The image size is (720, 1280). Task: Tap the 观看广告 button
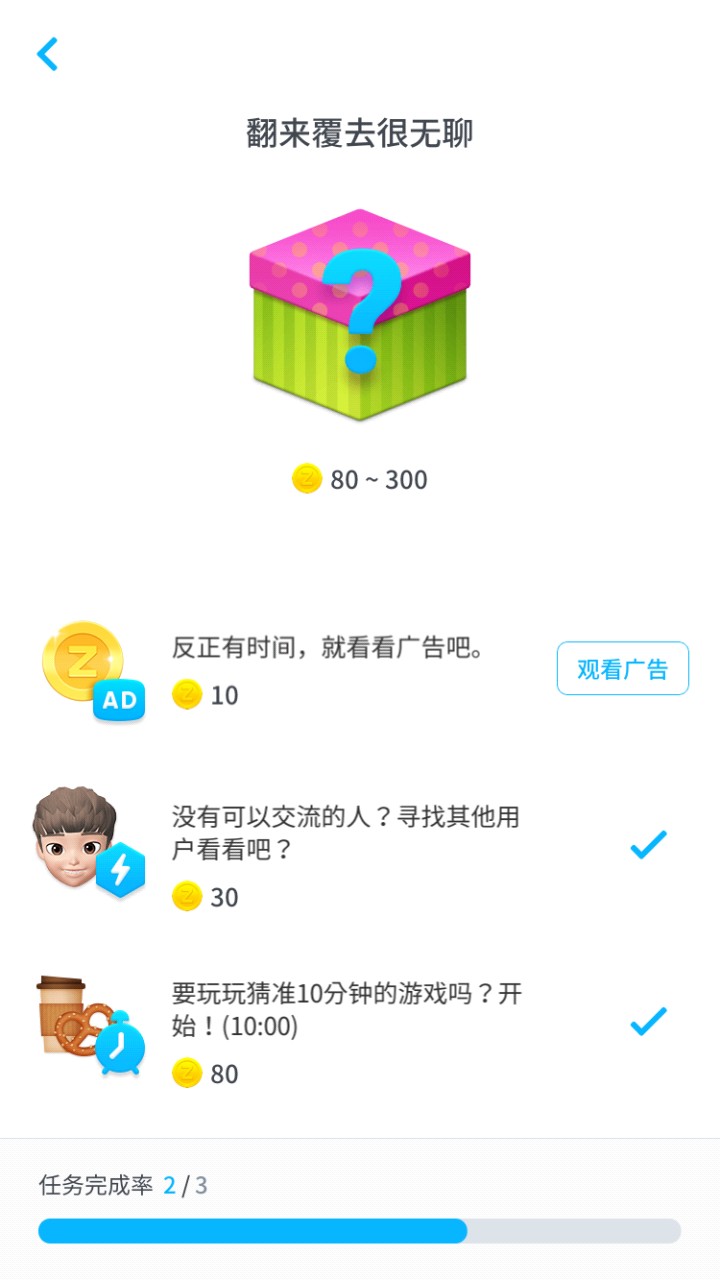(x=622, y=668)
